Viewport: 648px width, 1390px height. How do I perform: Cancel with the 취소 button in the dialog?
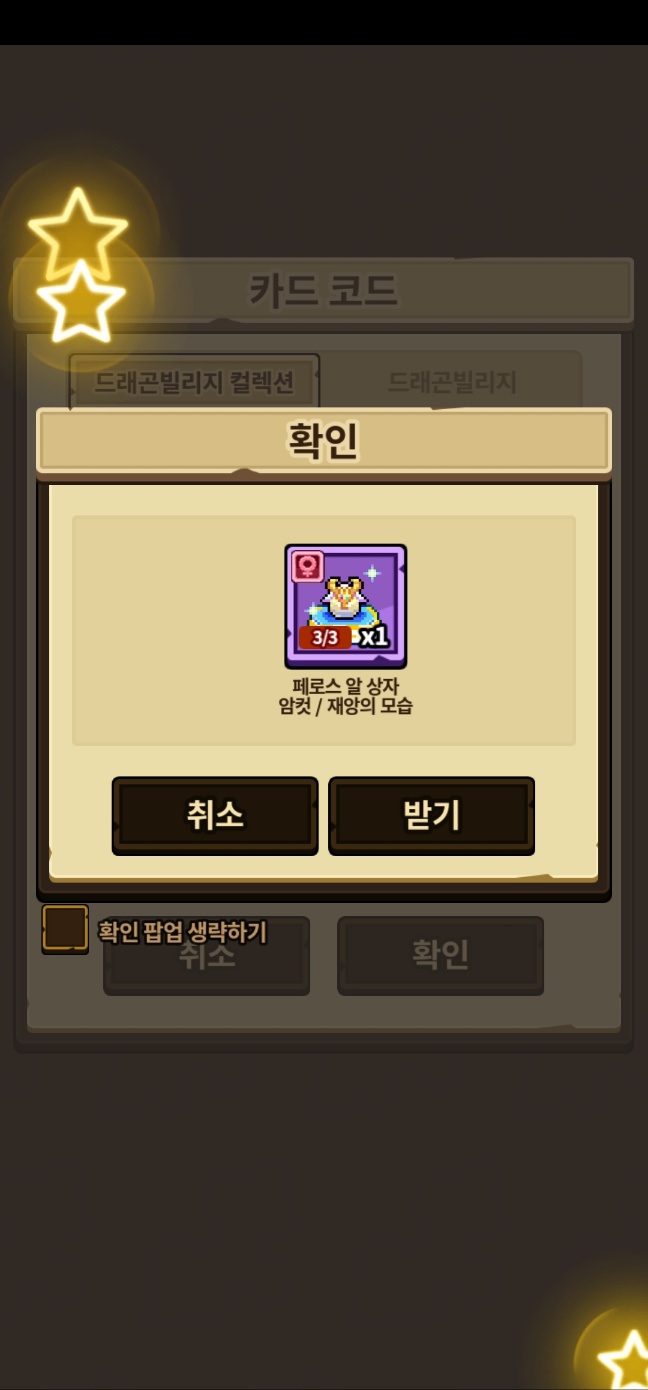(x=215, y=816)
